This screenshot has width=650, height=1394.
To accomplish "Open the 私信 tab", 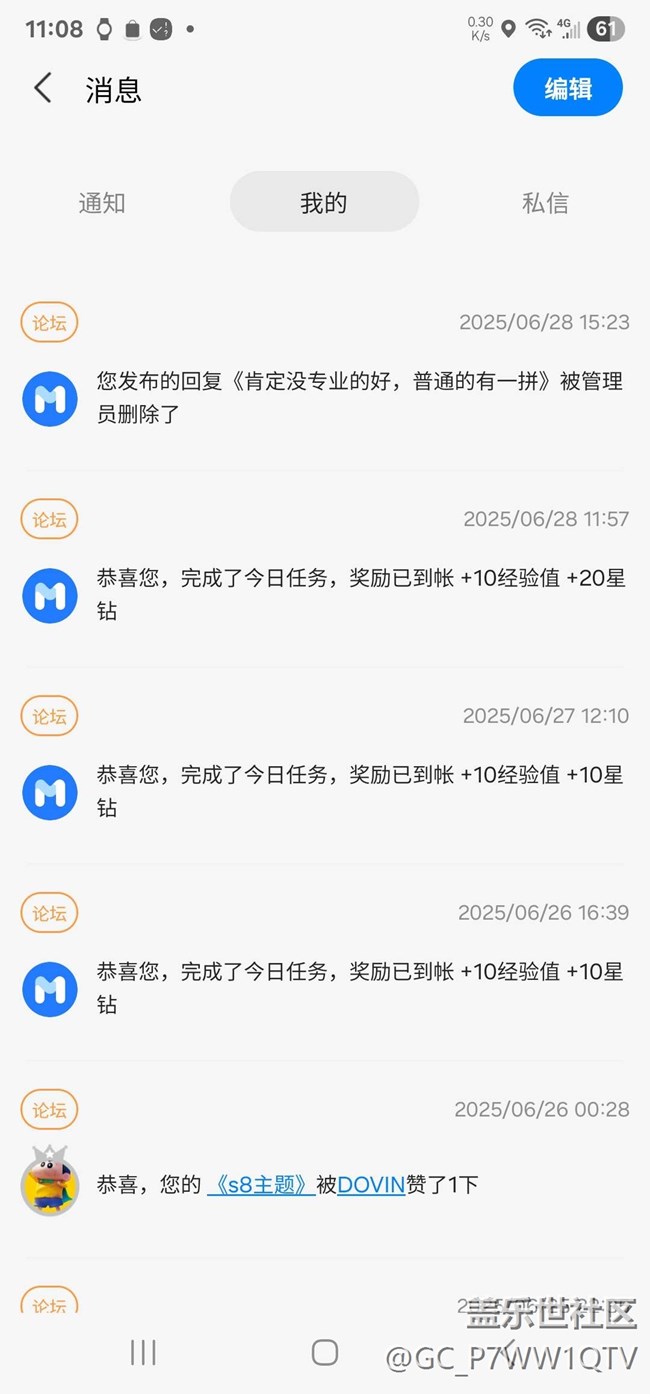I will (x=545, y=202).
